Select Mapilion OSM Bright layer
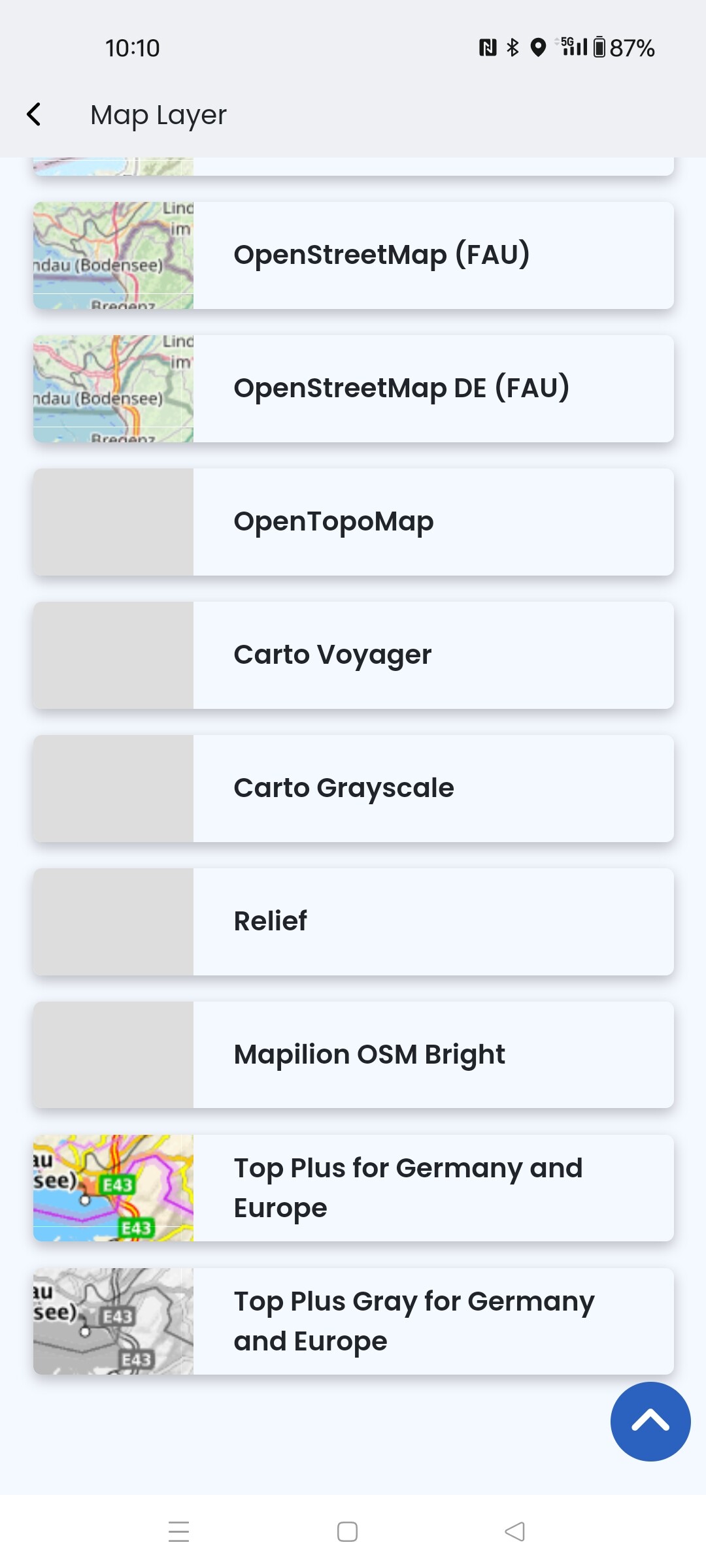Image resolution: width=706 pixels, height=1568 pixels. click(x=354, y=1054)
